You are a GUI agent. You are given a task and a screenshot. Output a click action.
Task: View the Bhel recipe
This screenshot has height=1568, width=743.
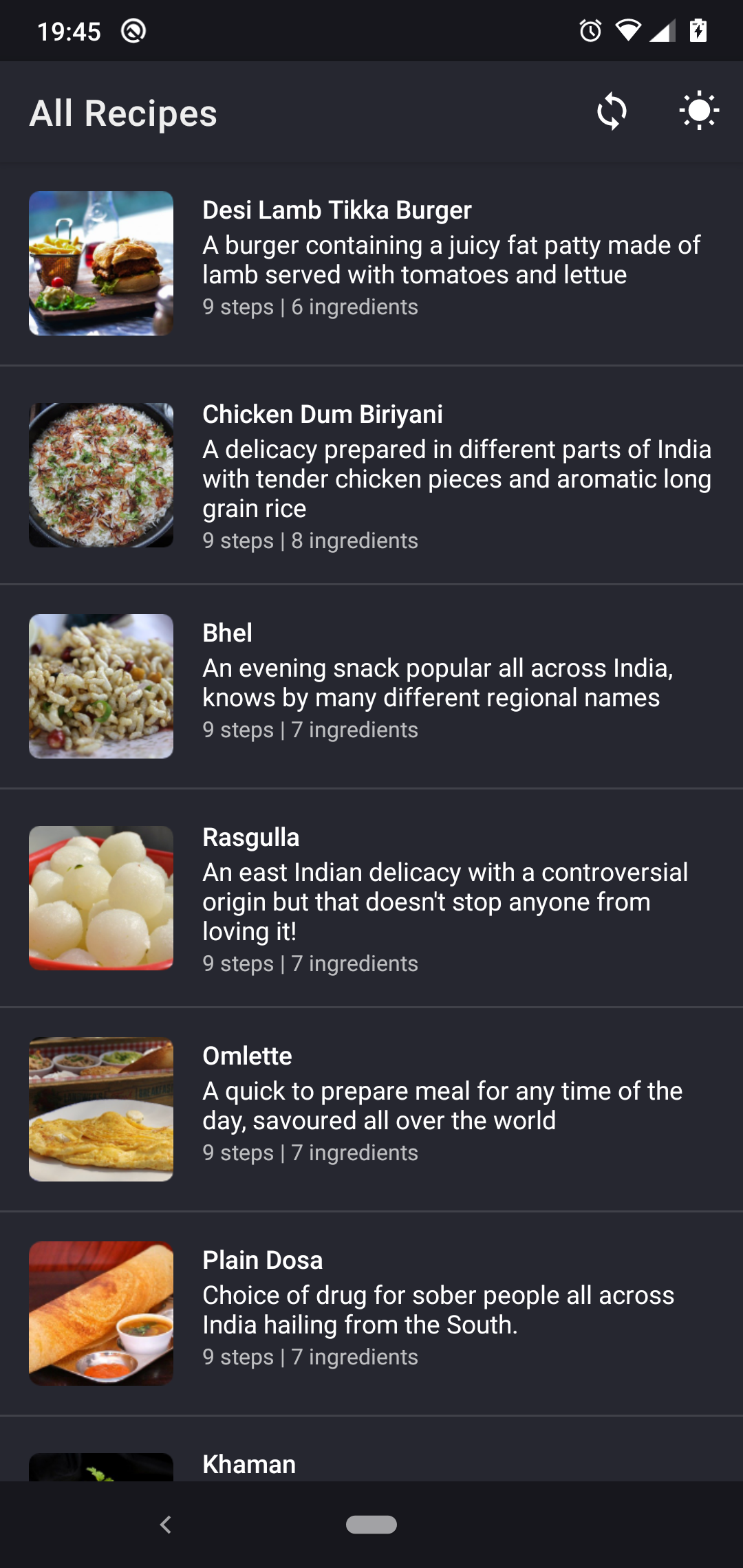371,686
